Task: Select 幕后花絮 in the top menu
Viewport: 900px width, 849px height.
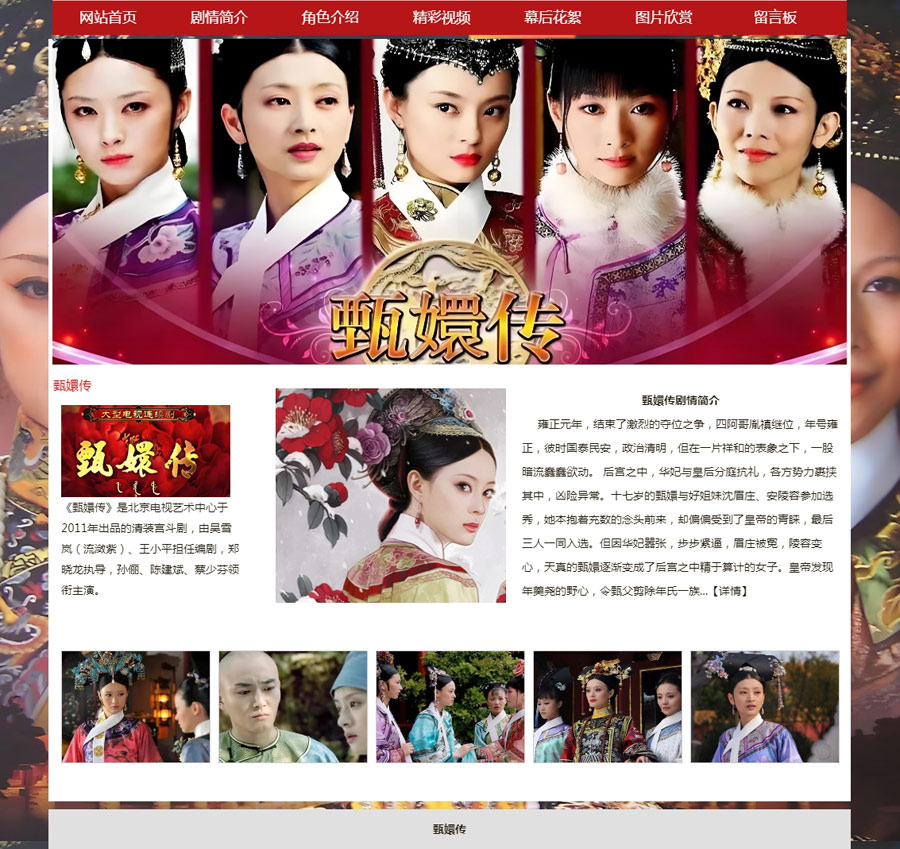Action: click(x=552, y=17)
